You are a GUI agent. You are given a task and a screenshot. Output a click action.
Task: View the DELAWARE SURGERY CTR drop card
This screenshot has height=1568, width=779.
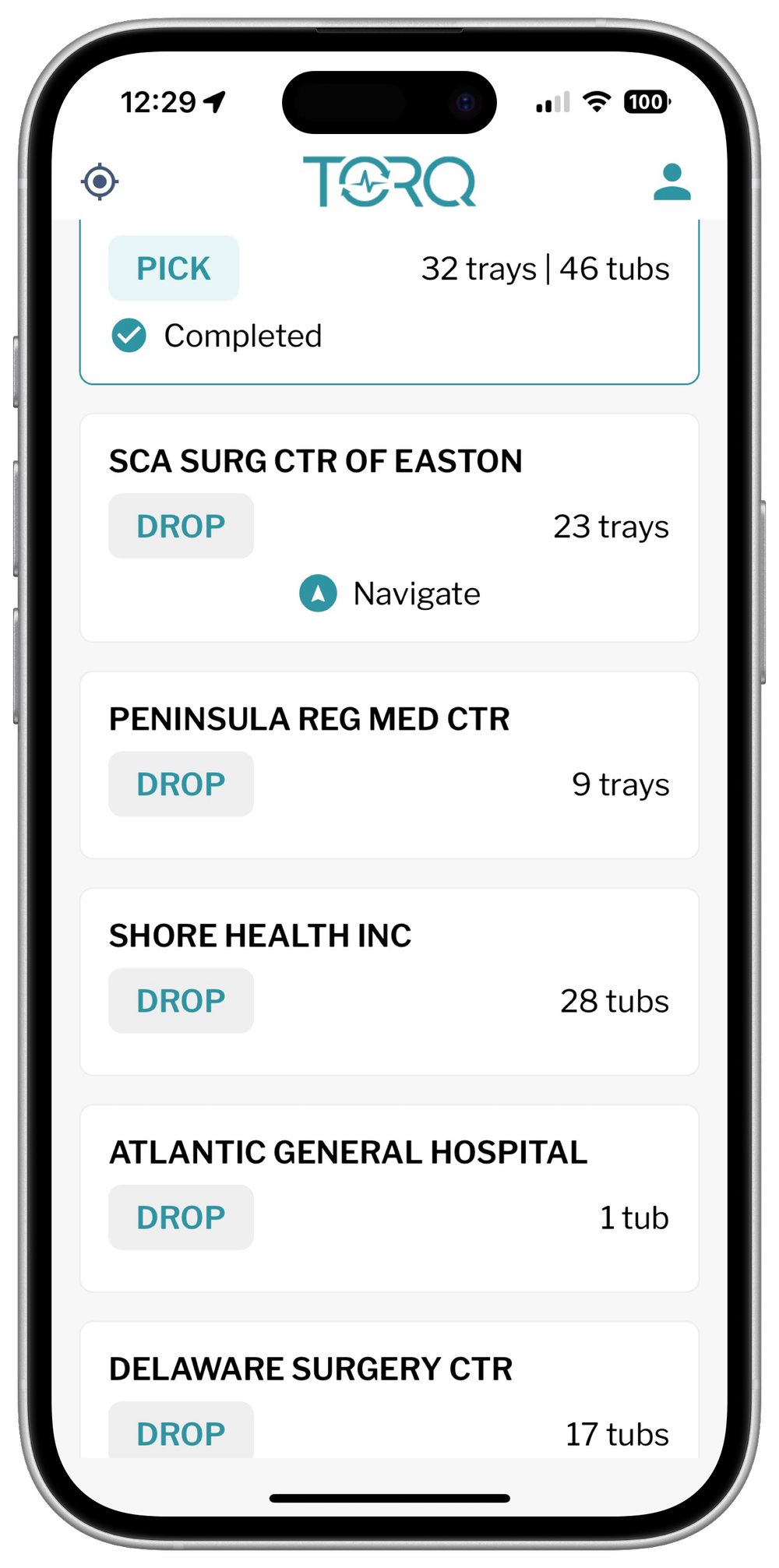coord(389,1390)
